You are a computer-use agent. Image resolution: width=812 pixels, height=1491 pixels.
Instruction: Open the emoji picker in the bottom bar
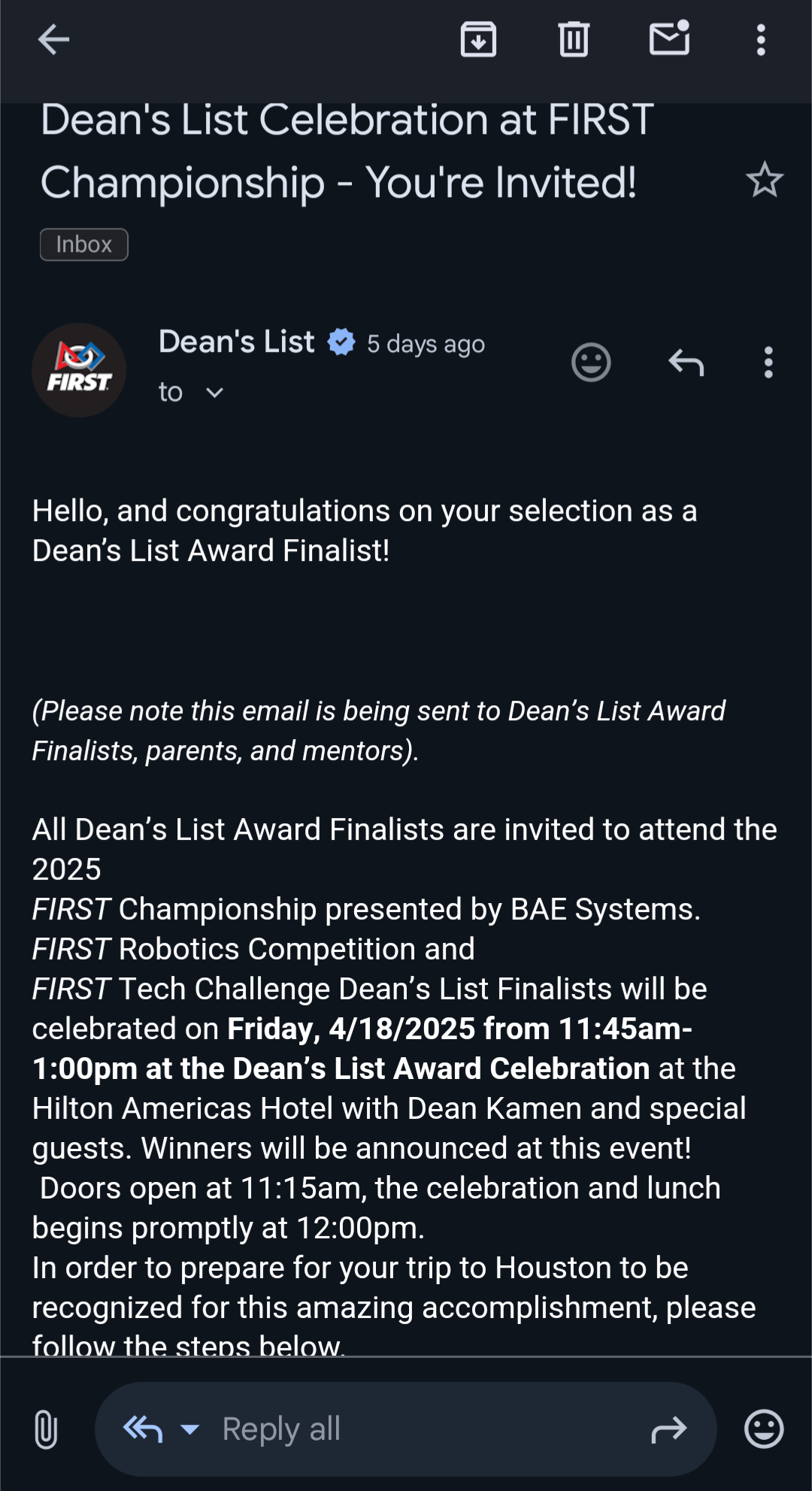[764, 1429]
